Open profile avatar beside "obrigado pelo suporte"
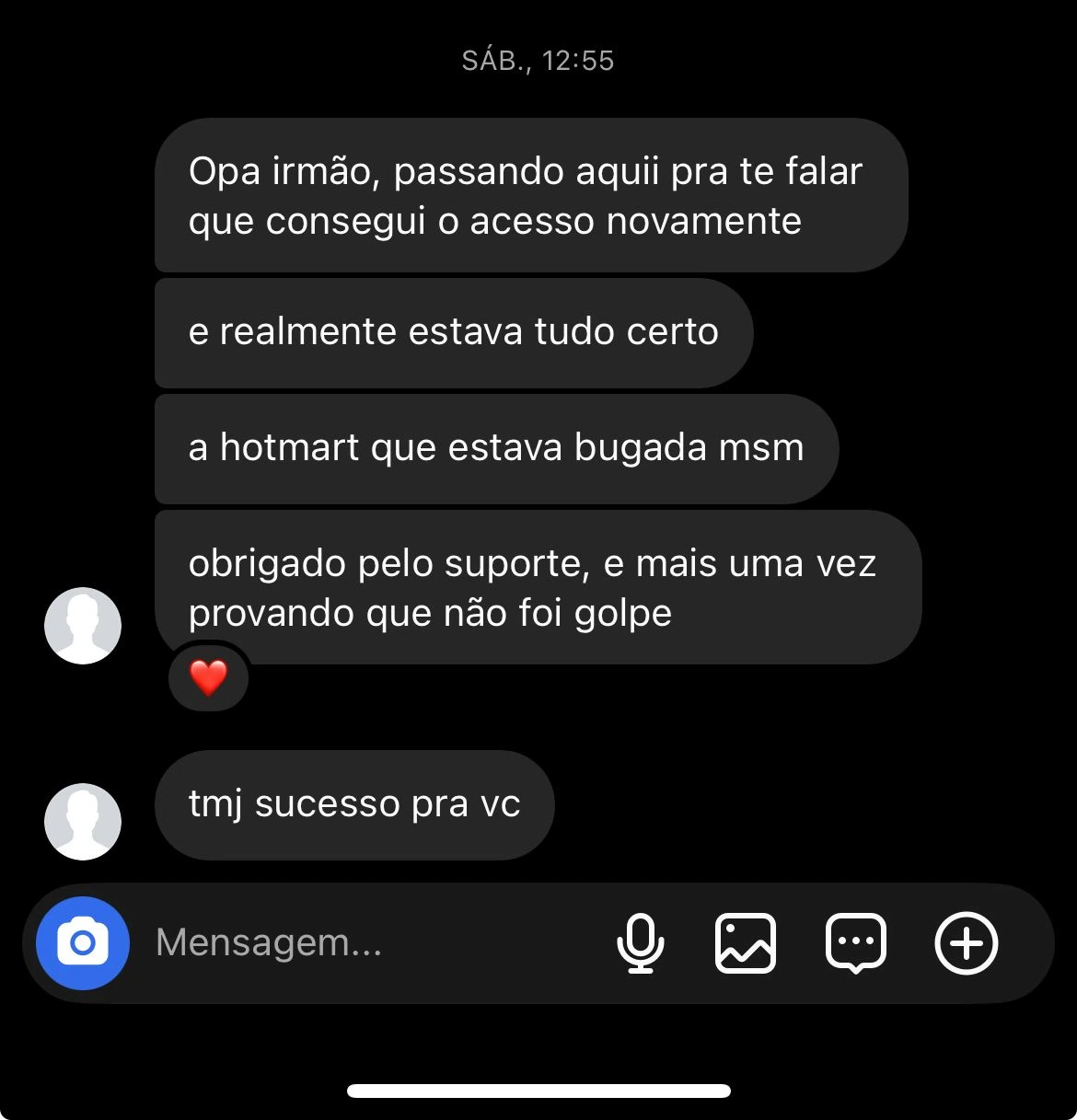This screenshot has height=1120, width=1077. coord(83,626)
